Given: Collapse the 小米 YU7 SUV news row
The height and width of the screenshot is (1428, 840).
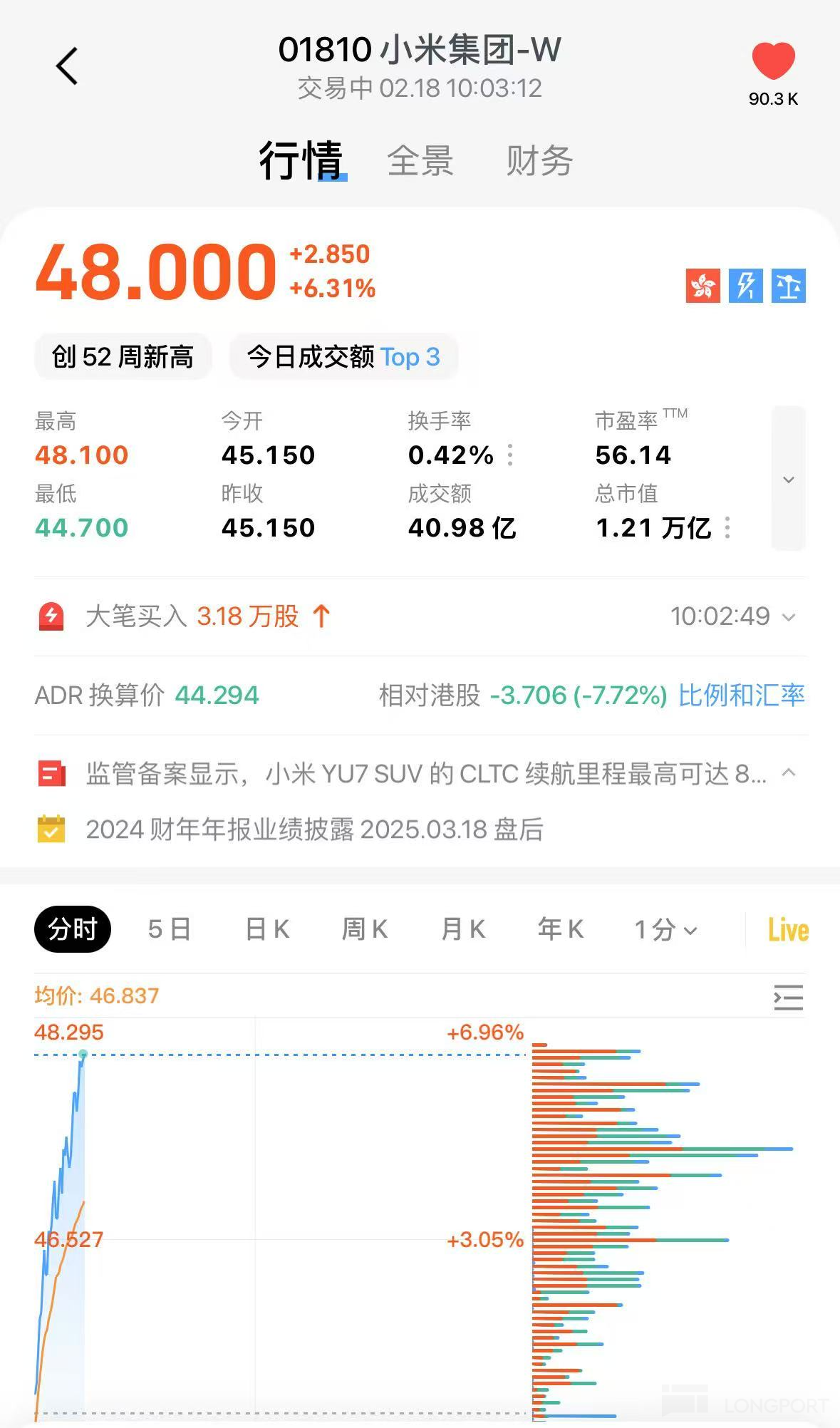Looking at the screenshot, I should click(x=788, y=772).
